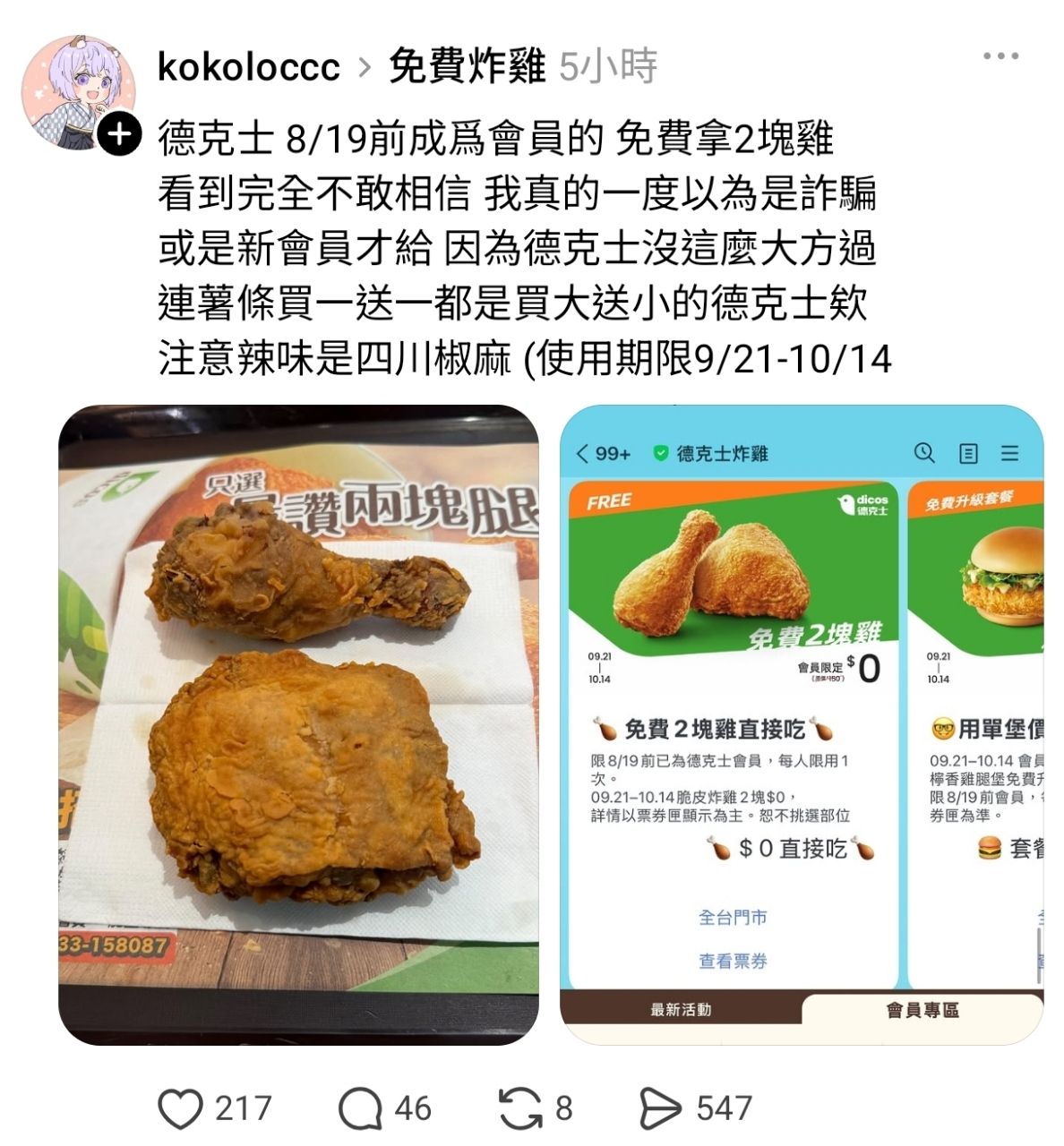Like the post with the heart icon
The image size is (1064, 1146).
pos(180,1108)
